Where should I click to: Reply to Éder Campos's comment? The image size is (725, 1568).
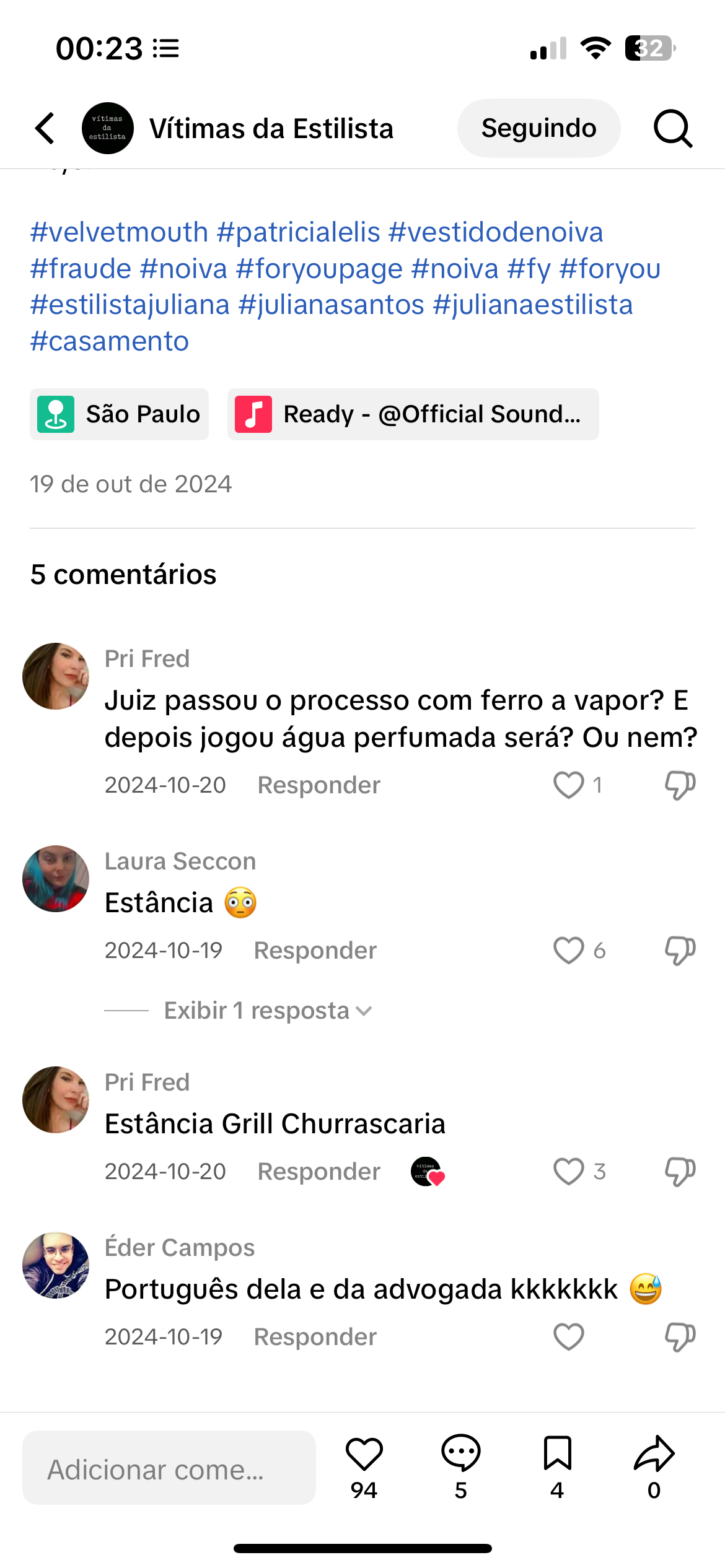click(315, 1337)
